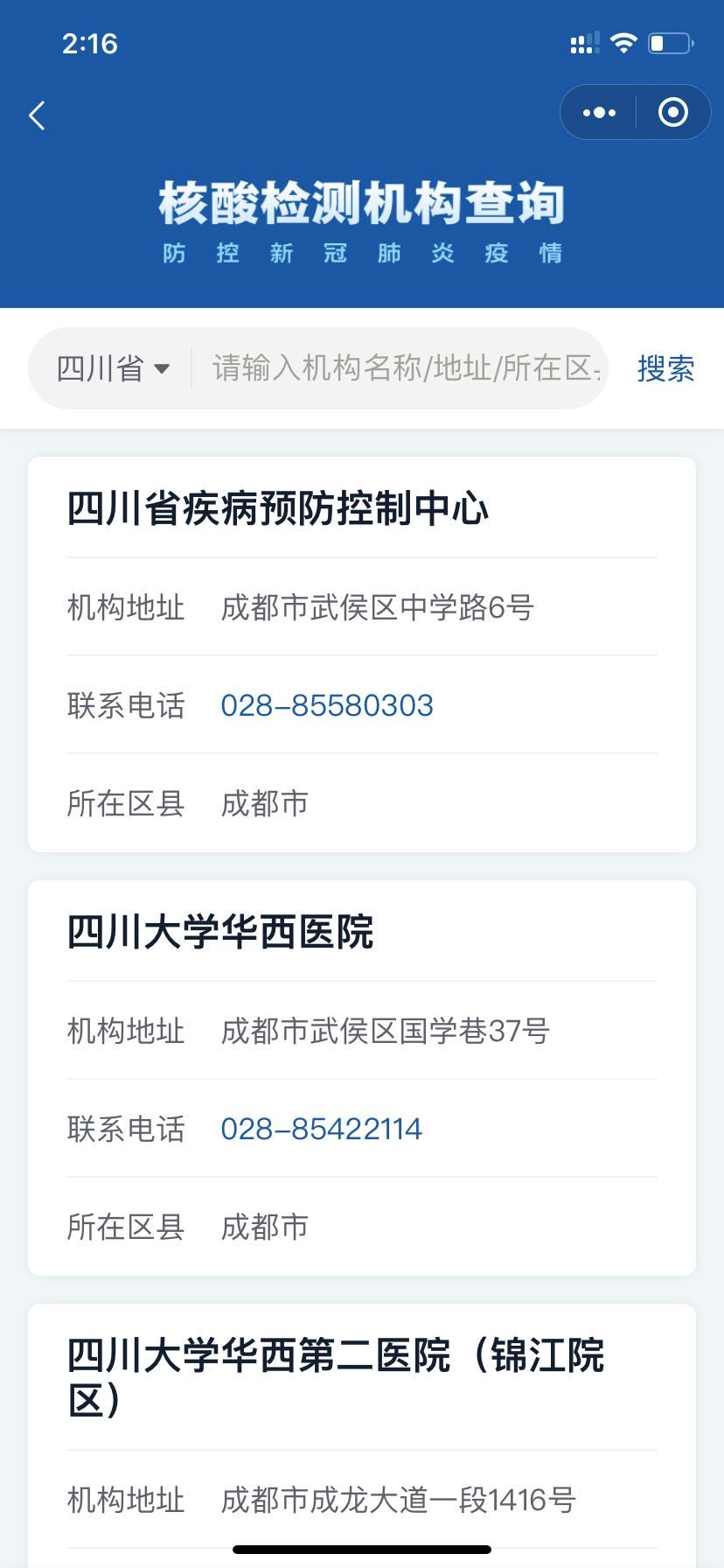The image size is (724, 1568).
Task: Open the mini program more-options menu
Action: click(x=599, y=113)
